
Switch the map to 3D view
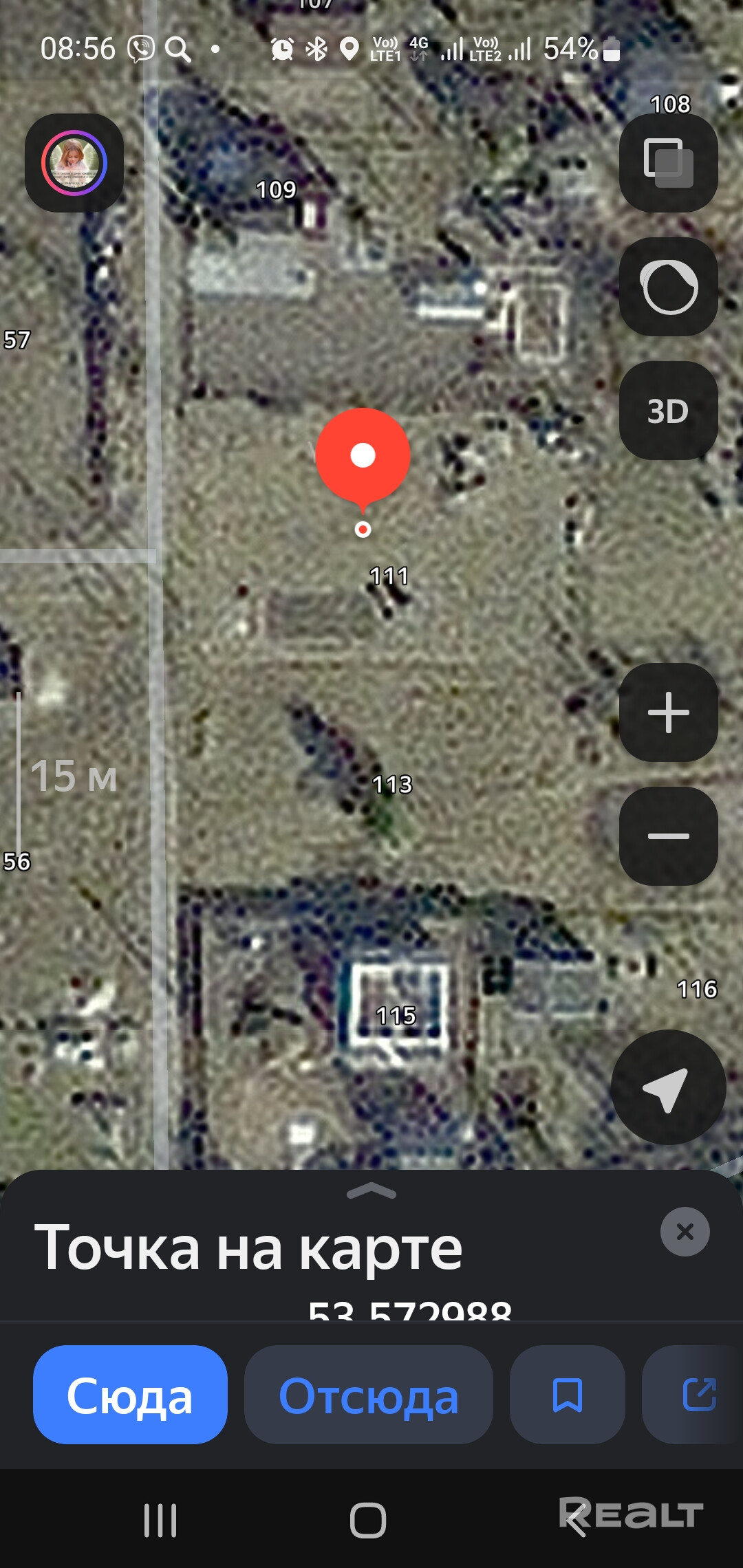coord(668,411)
